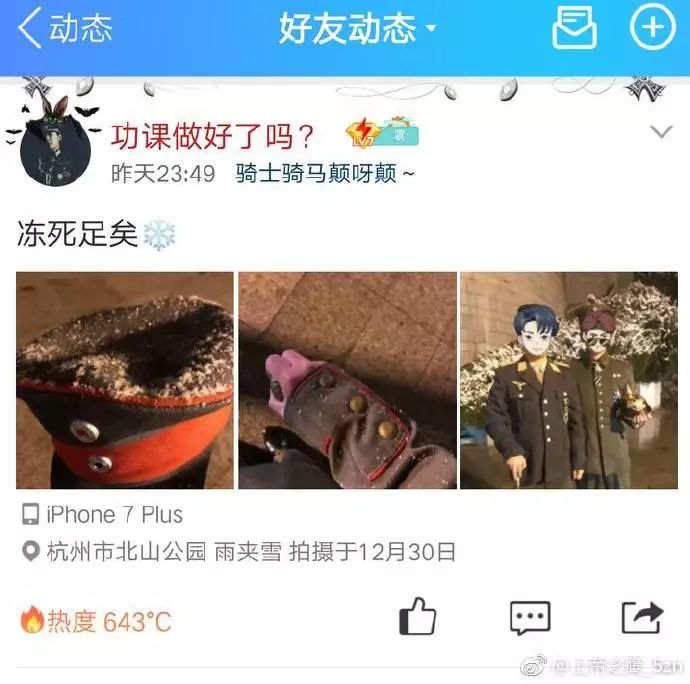
Task: Comment on this post
Action: [529, 618]
